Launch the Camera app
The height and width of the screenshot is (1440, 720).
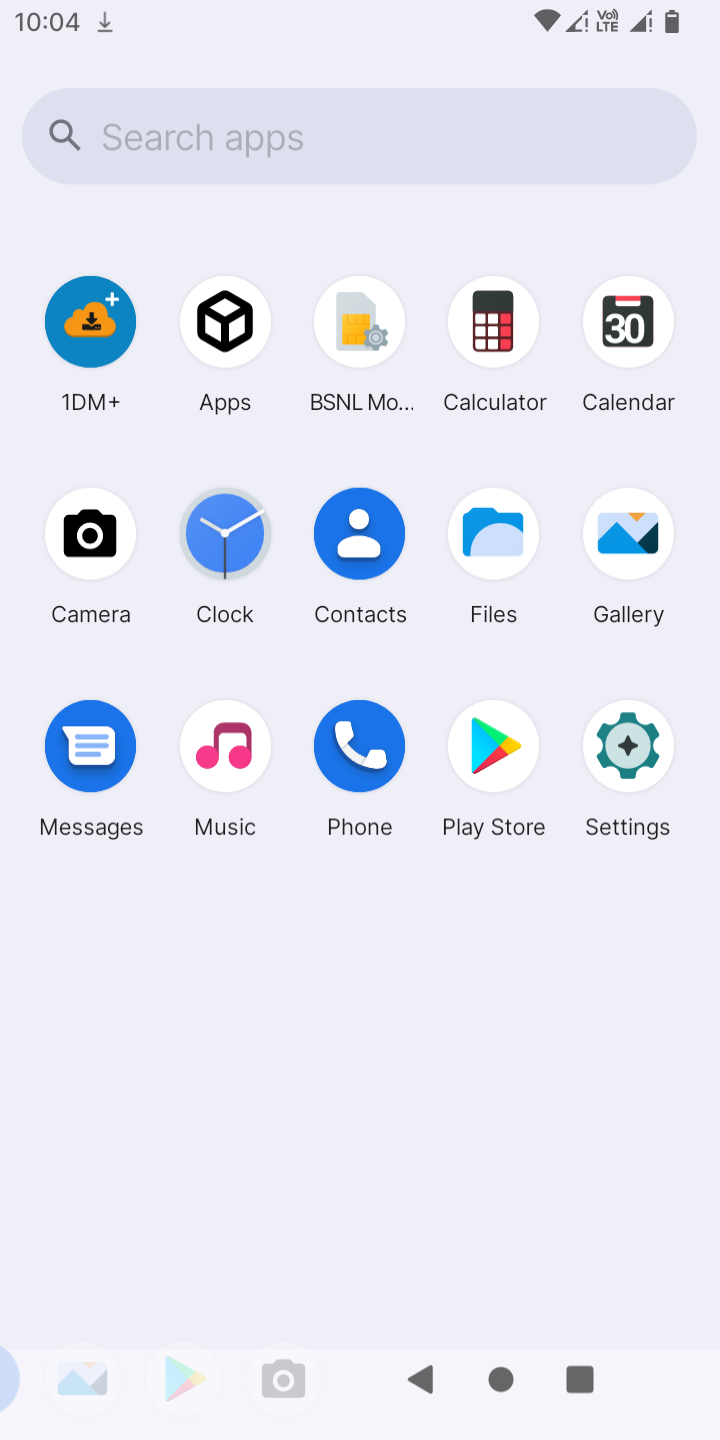91,534
